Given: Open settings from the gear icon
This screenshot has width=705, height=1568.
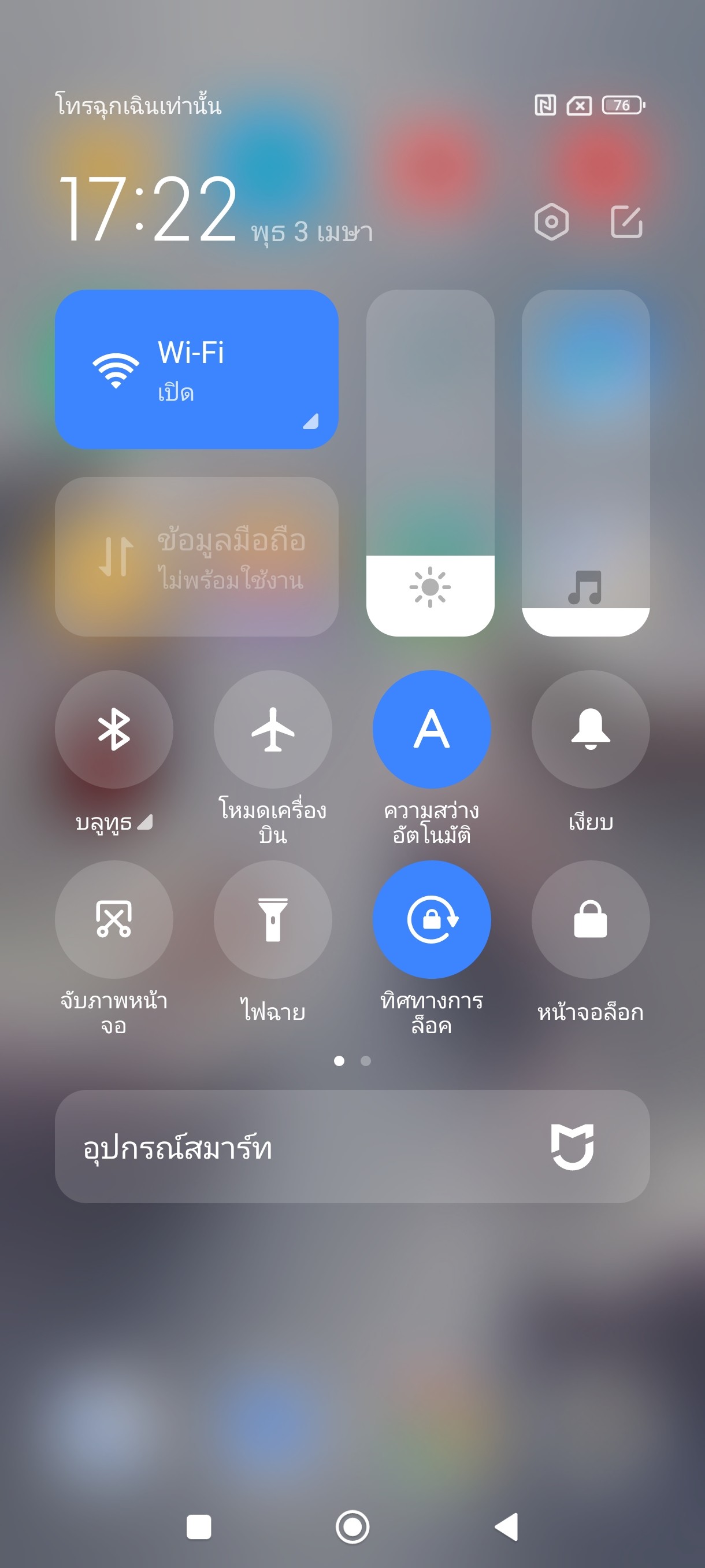Looking at the screenshot, I should [x=551, y=221].
